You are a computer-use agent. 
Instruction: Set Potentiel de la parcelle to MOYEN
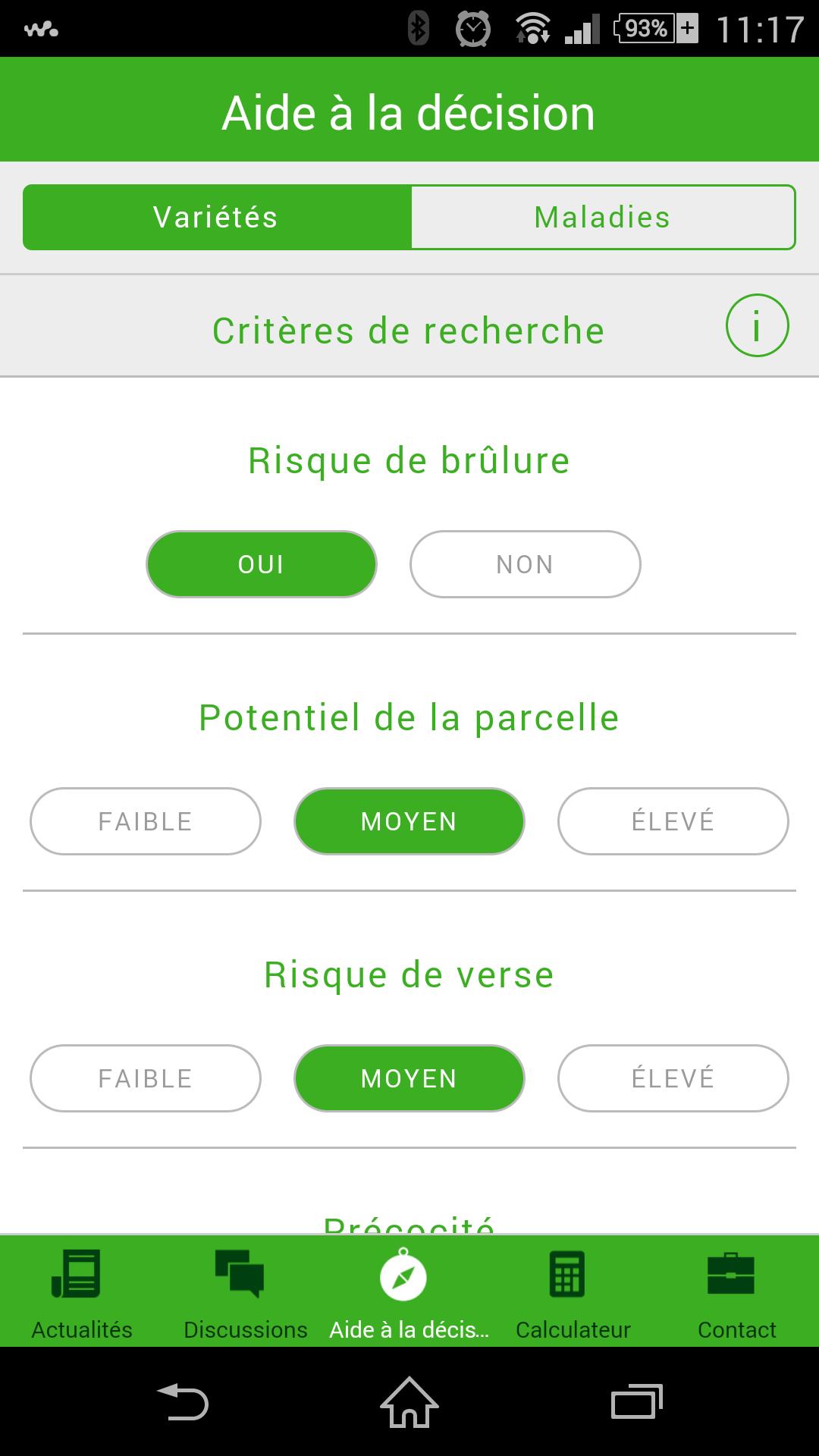point(409,821)
